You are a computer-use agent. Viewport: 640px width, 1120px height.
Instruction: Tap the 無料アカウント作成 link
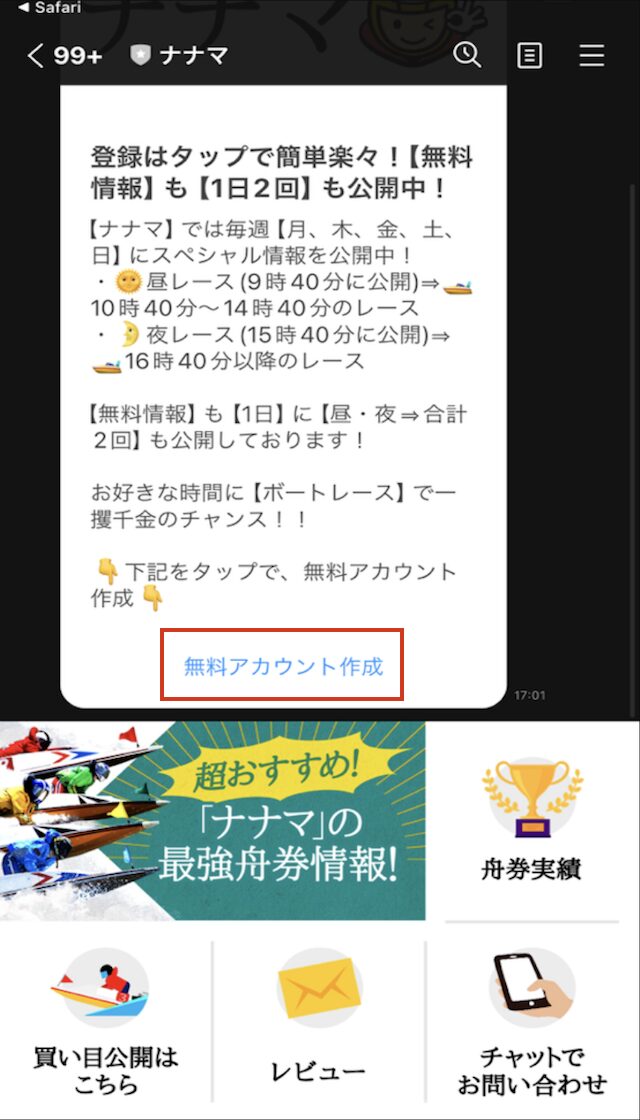(283, 666)
